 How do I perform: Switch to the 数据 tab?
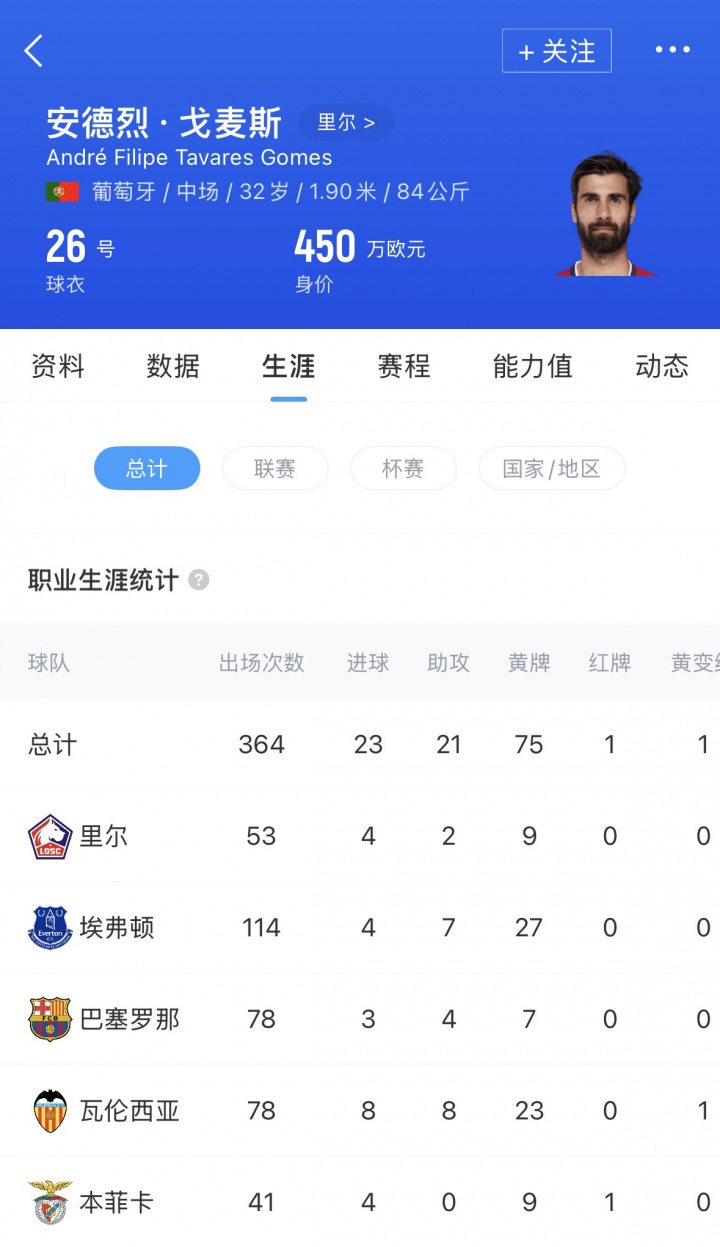173,366
